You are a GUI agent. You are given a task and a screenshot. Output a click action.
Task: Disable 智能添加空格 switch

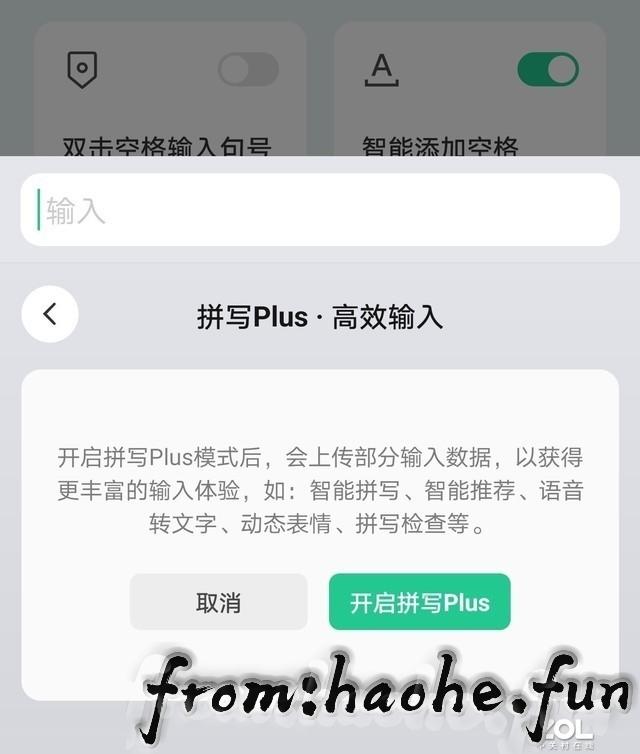click(547, 69)
